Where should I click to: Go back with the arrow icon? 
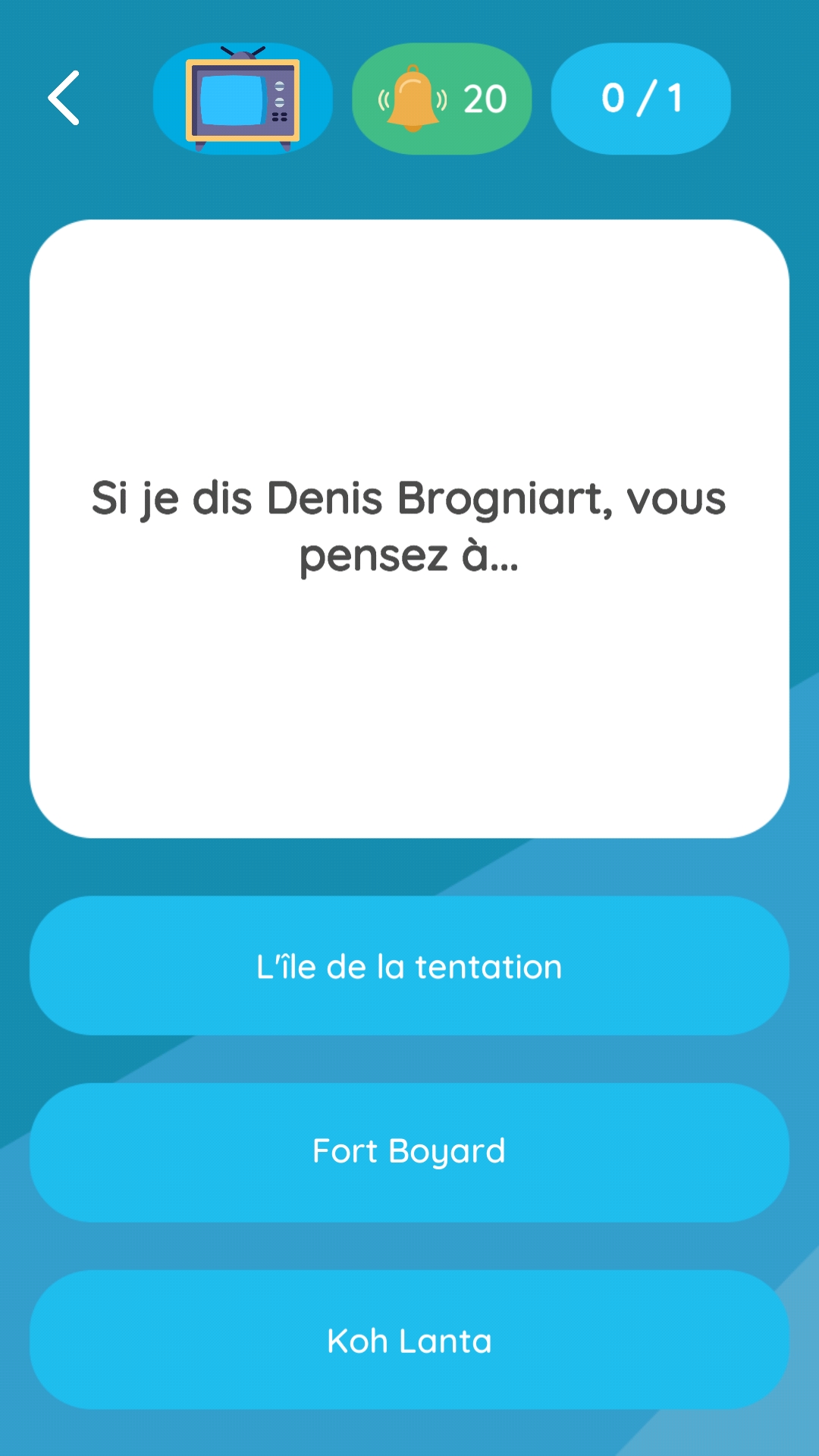click(64, 98)
